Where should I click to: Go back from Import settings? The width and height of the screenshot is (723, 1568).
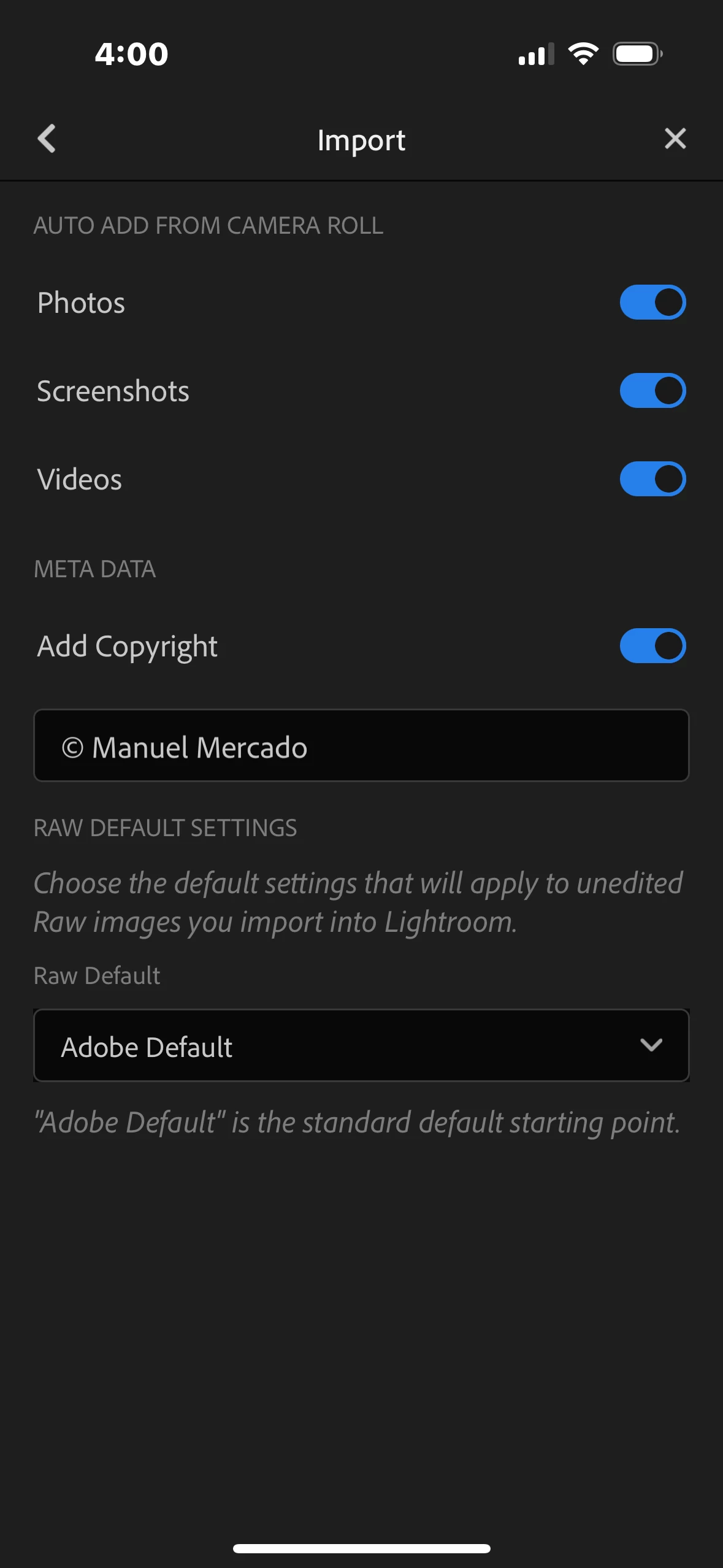tap(47, 139)
